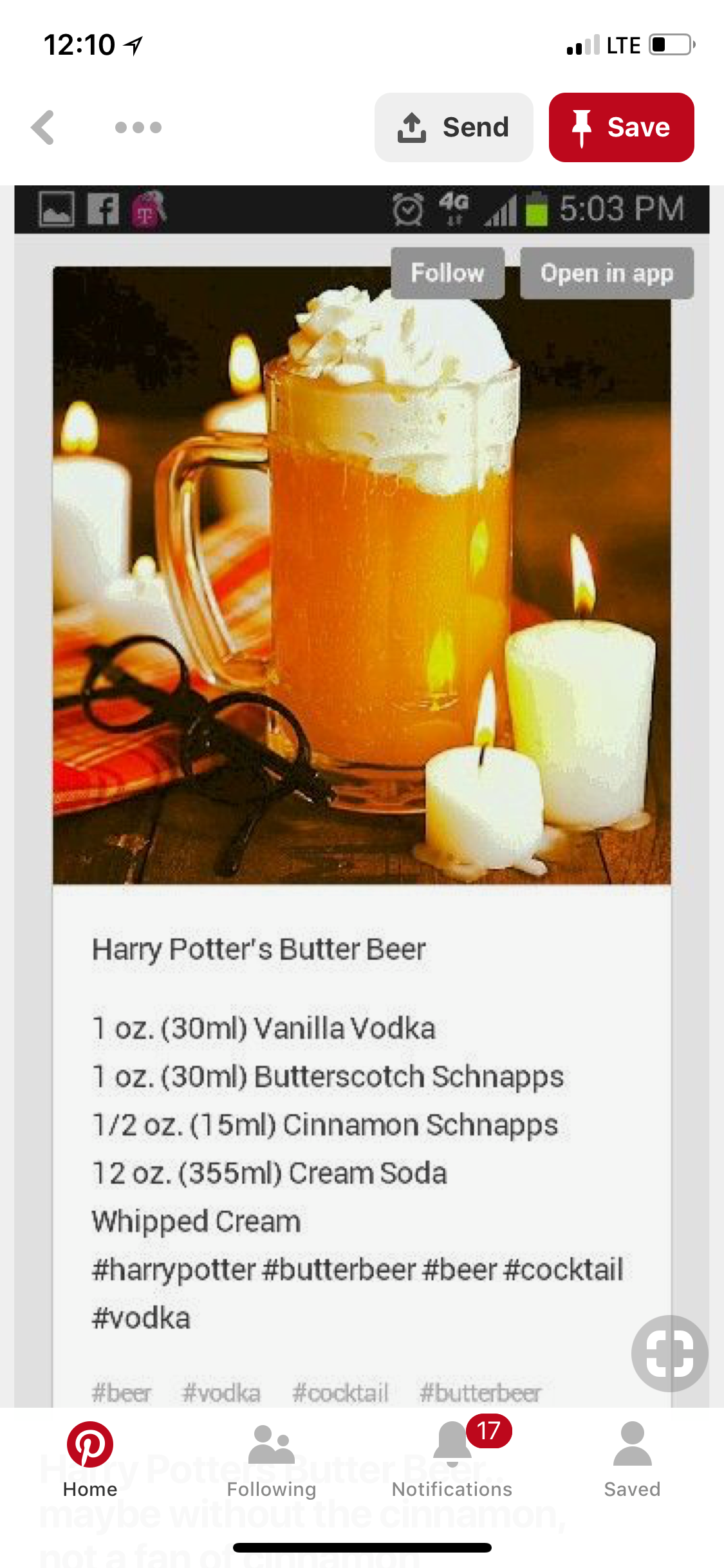Switch to the Home tab
Image resolution: width=724 pixels, height=1568 pixels.
click(x=90, y=1460)
